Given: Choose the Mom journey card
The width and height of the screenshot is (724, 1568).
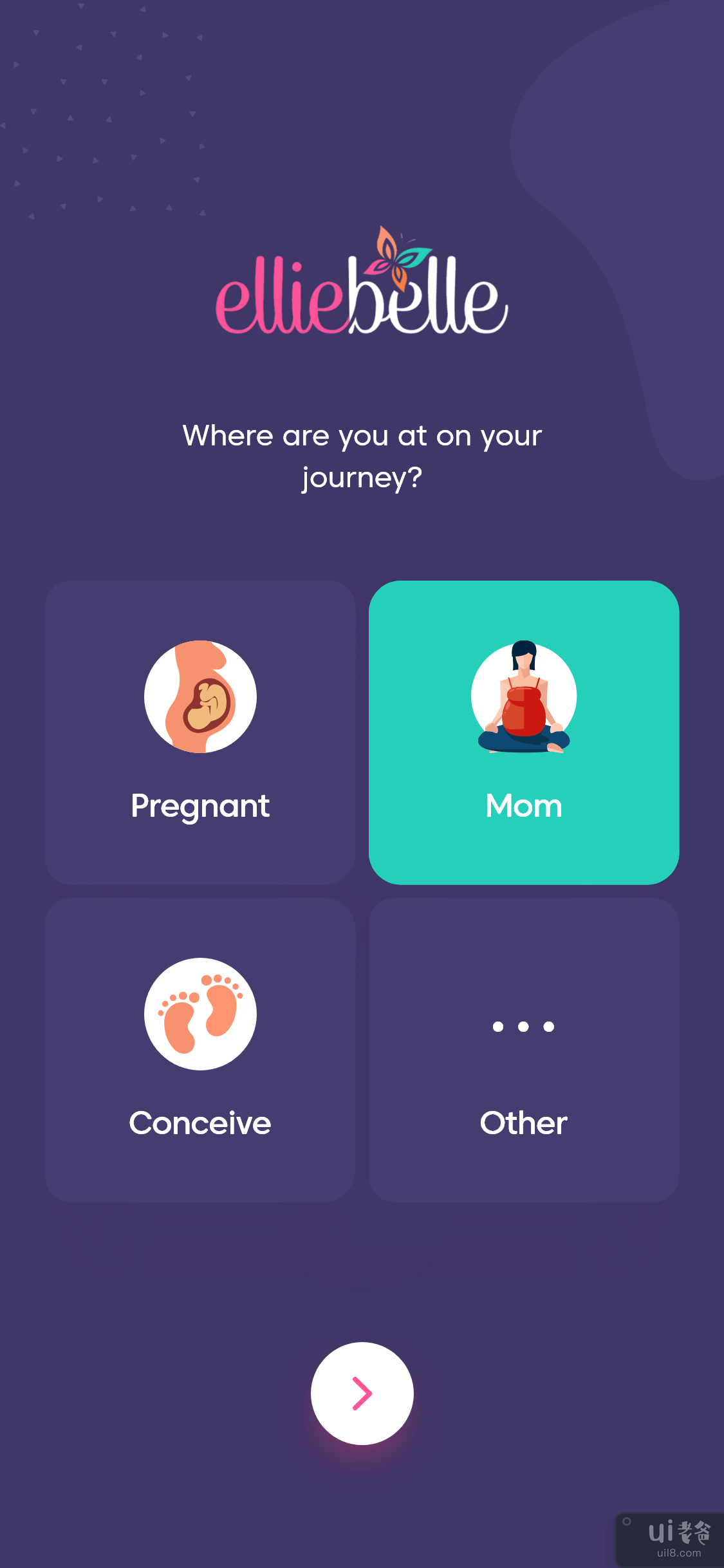Looking at the screenshot, I should (524, 733).
